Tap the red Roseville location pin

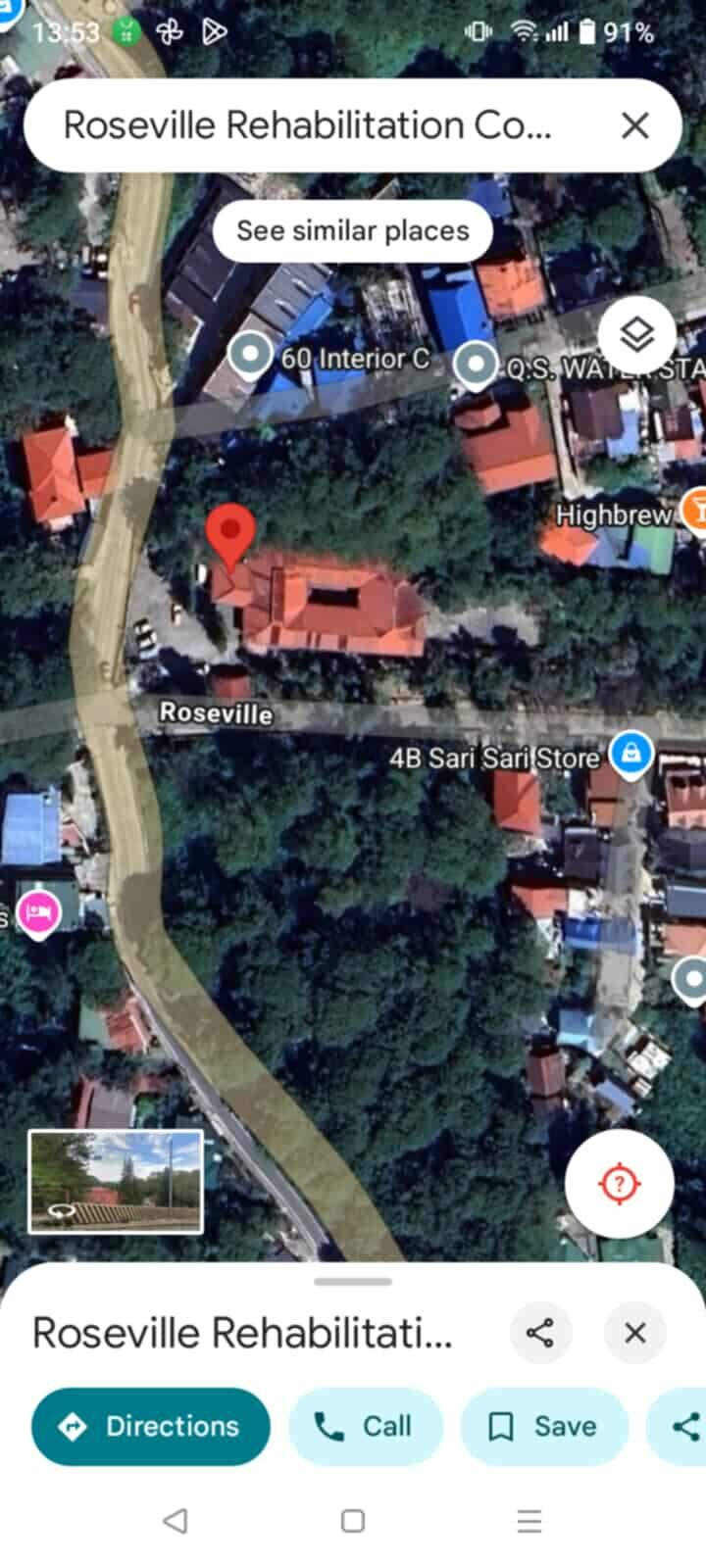pyautogui.click(x=230, y=532)
